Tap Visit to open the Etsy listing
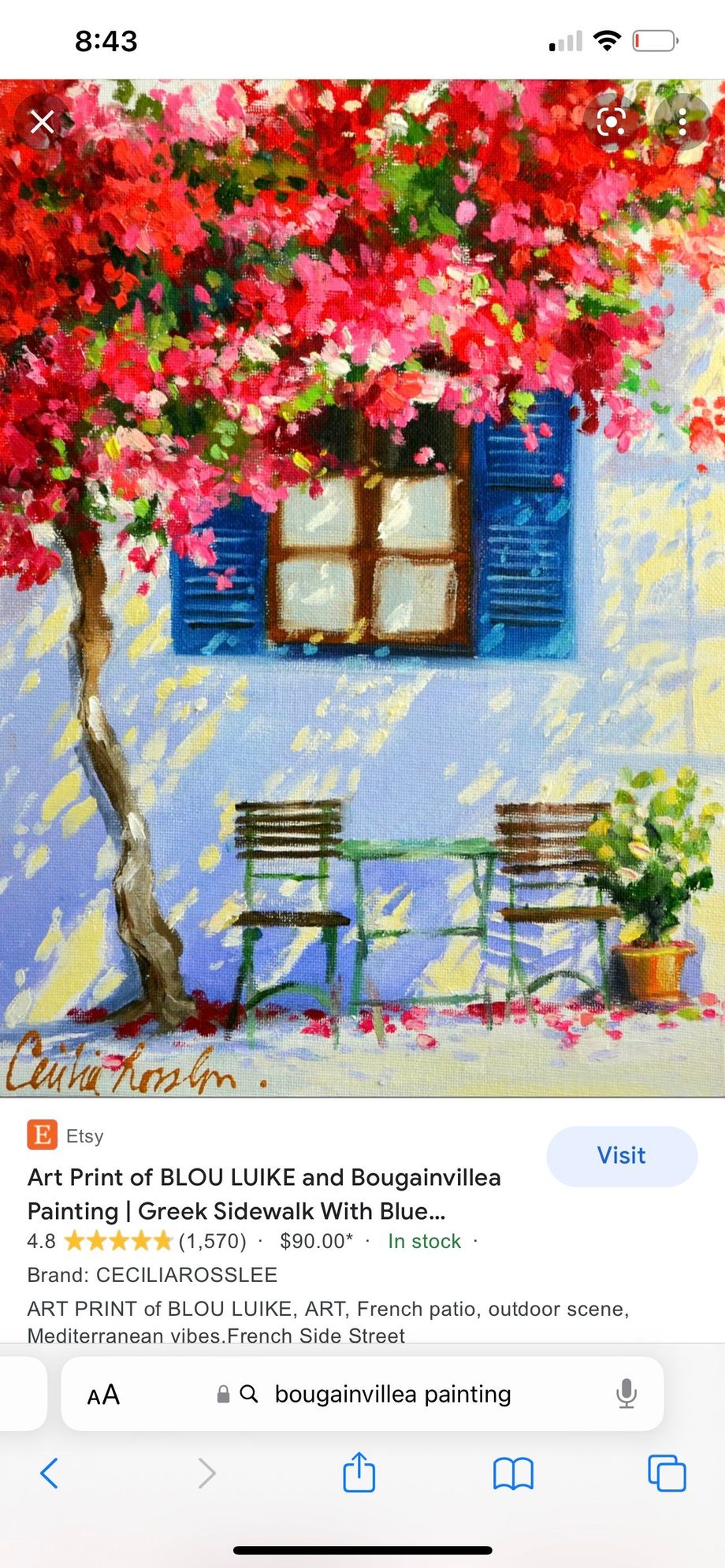The width and height of the screenshot is (725, 1568). click(621, 1156)
